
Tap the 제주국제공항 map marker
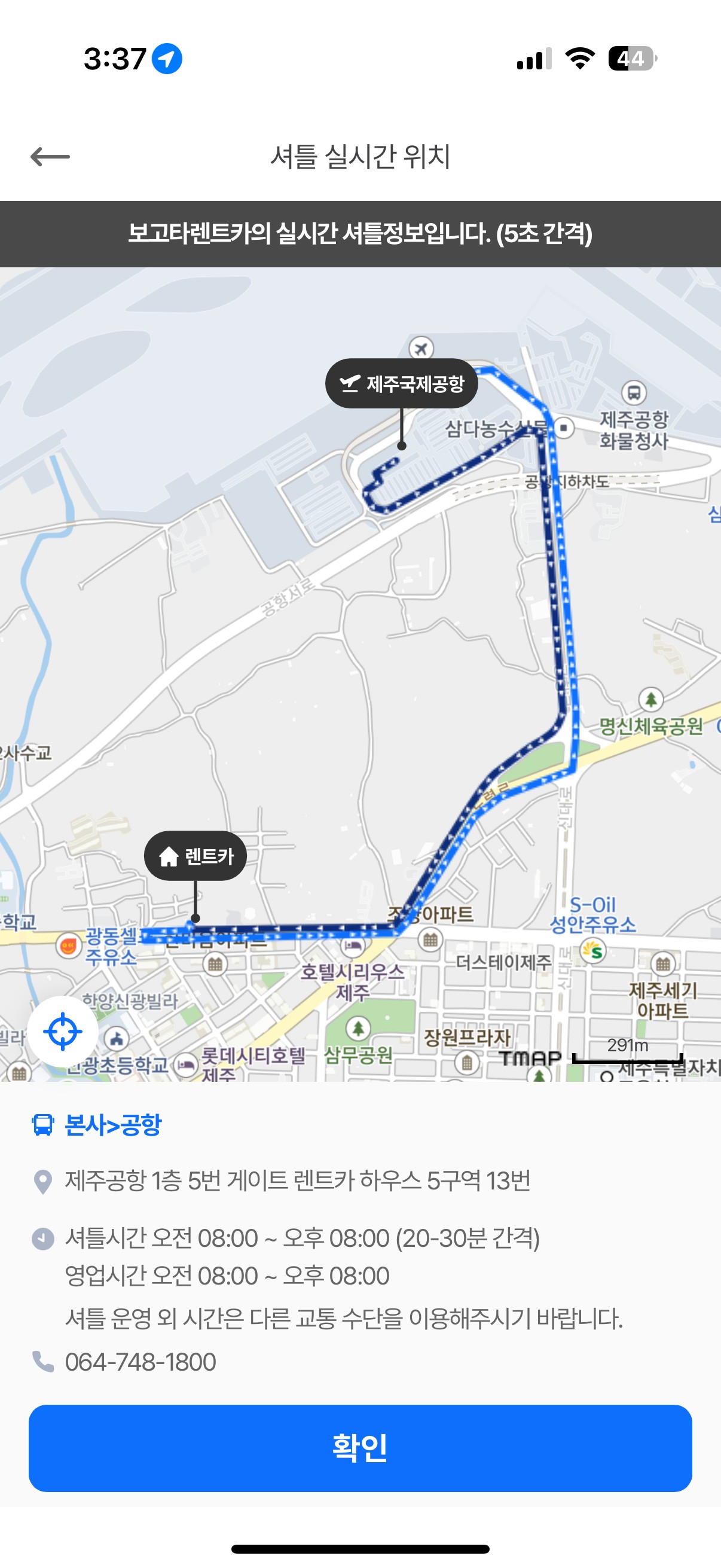point(402,384)
